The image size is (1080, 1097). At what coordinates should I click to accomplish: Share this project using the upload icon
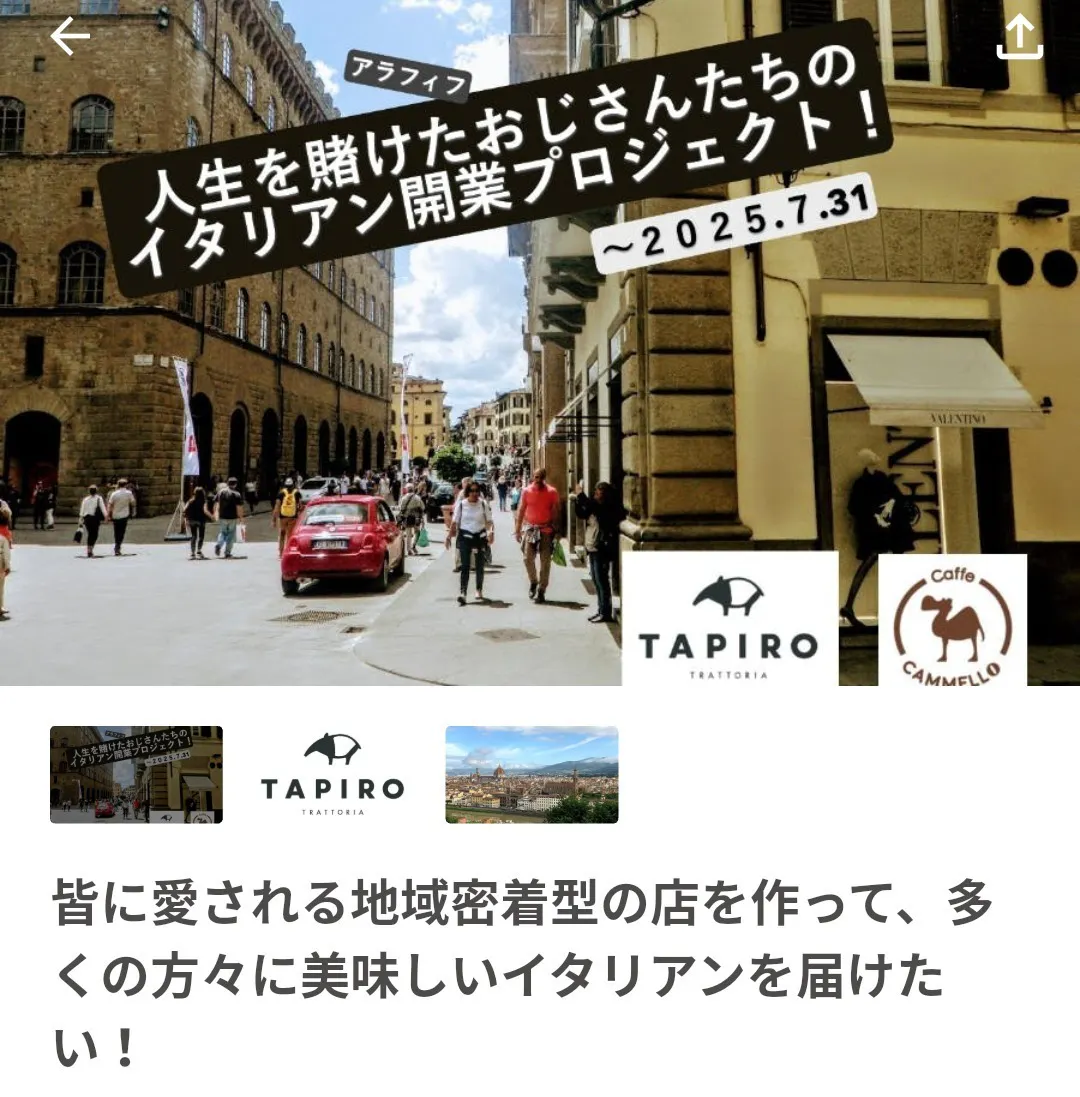(x=1019, y=39)
